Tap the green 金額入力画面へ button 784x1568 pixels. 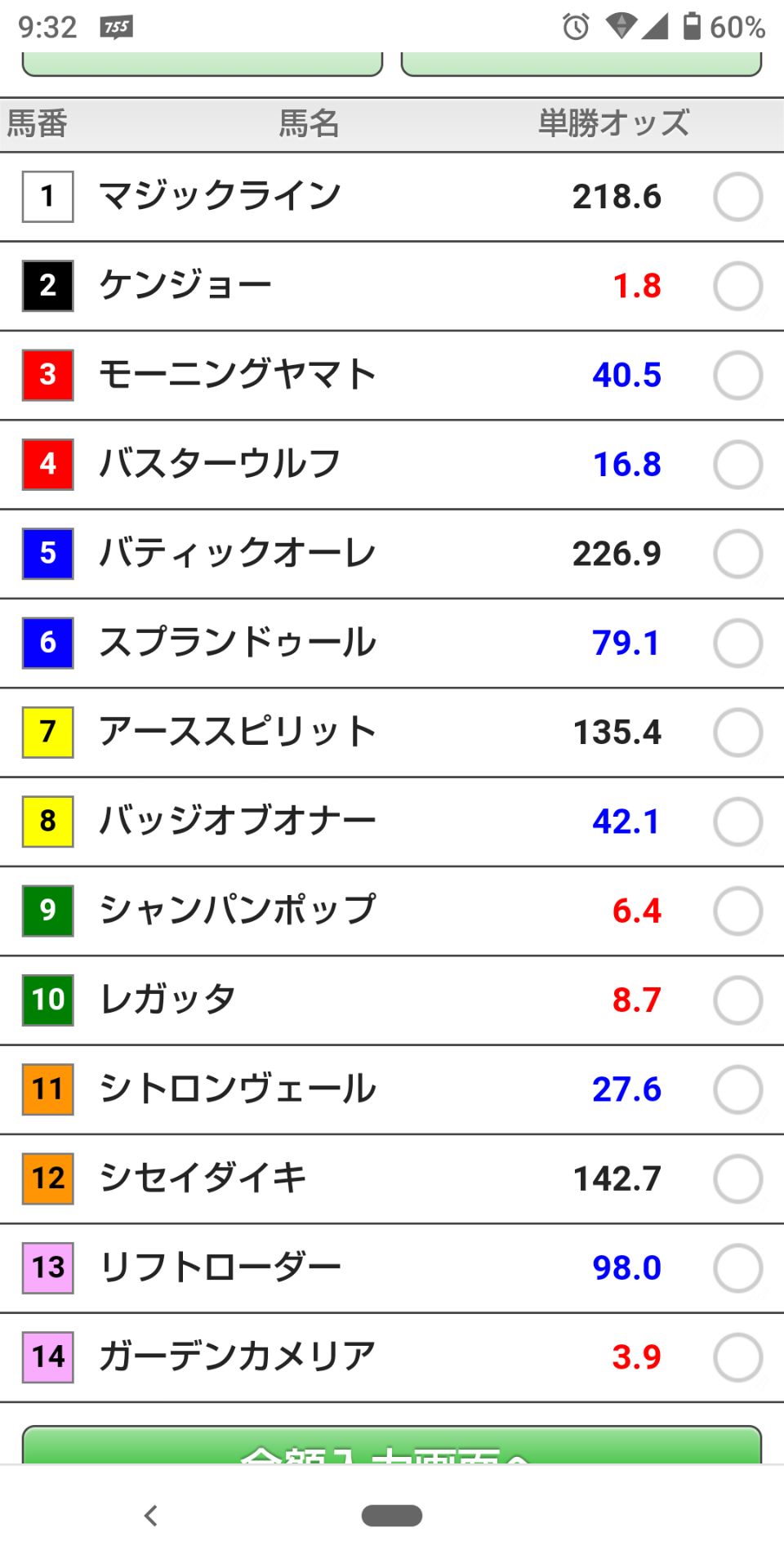point(392,1445)
